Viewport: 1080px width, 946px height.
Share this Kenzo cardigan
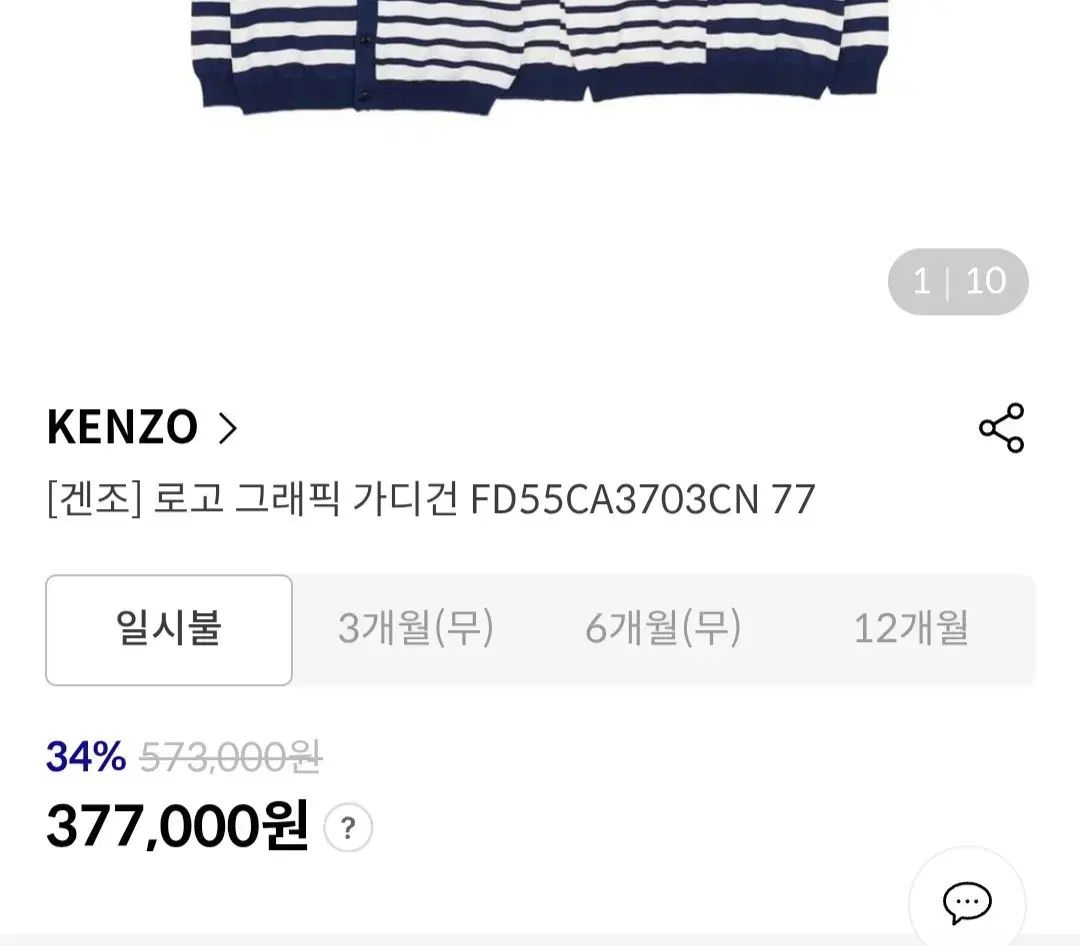(1001, 428)
